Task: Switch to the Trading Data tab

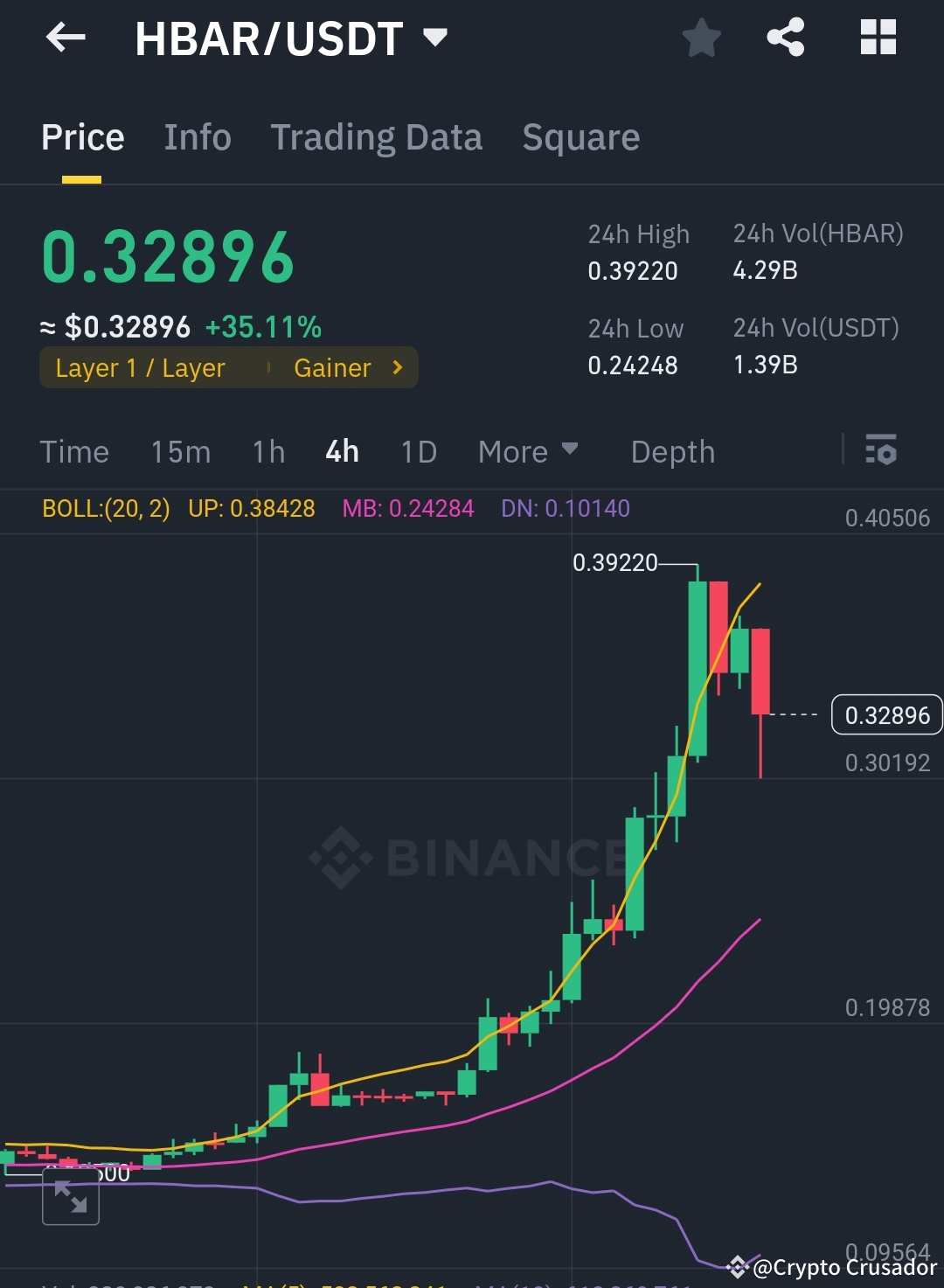Action: [376, 137]
